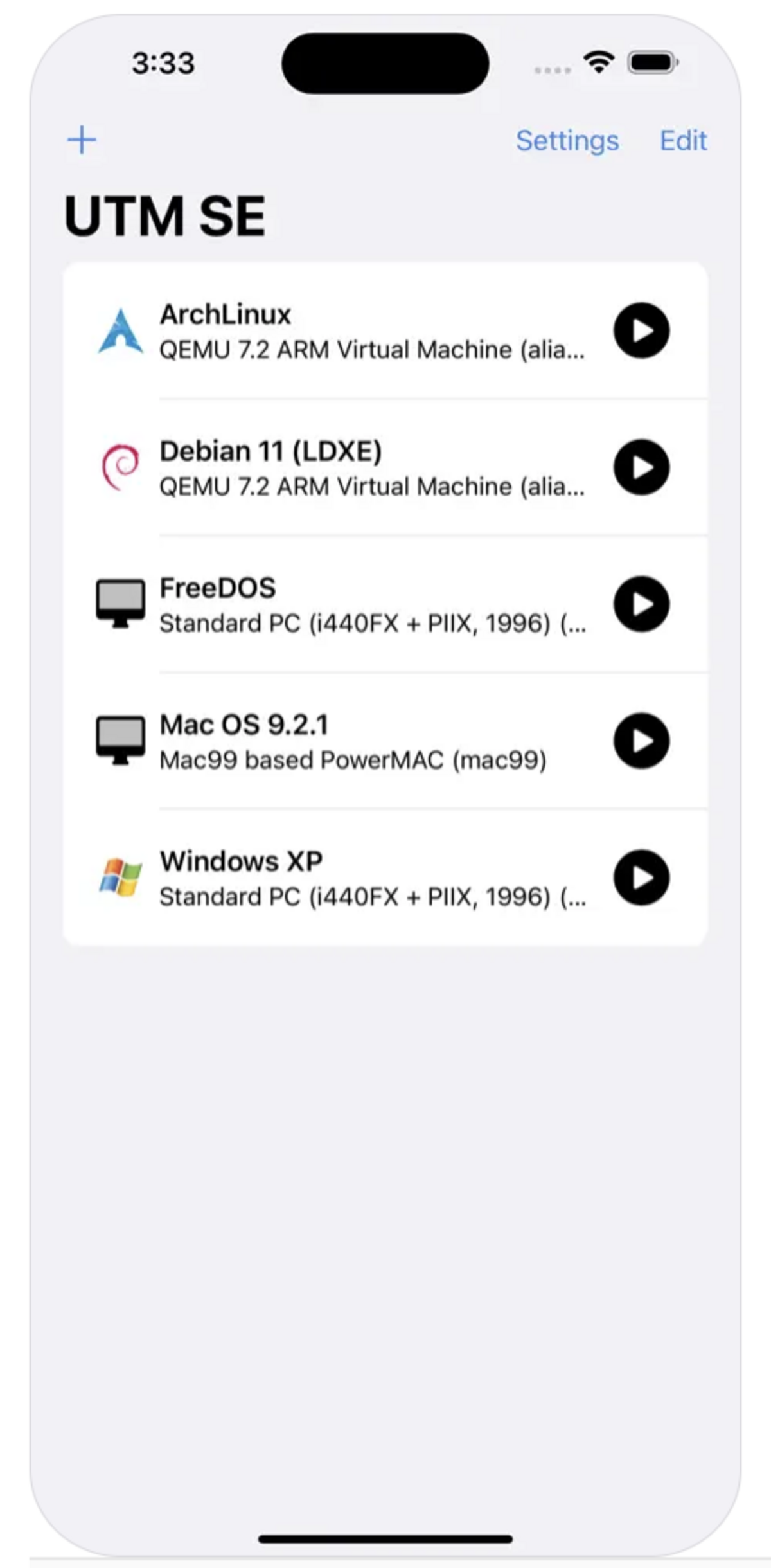The width and height of the screenshot is (771, 1568).
Task: View the Mac OS 9.2.1 entry
Action: [385, 741]
